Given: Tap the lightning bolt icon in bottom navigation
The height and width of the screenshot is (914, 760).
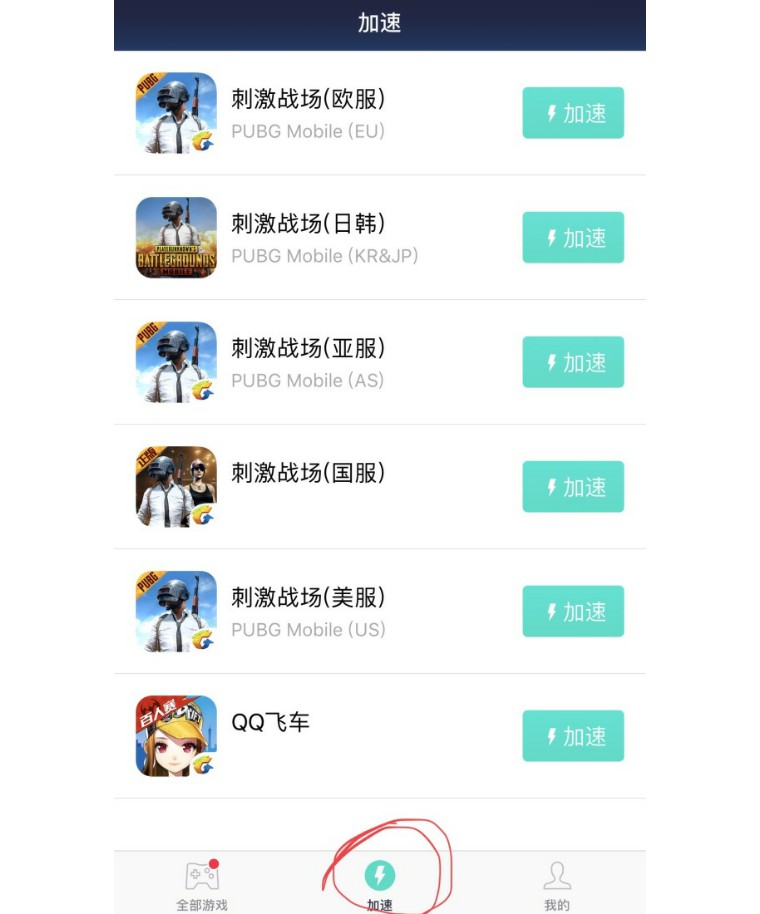Looking at the screenshot, I should (x=380, y=874).
